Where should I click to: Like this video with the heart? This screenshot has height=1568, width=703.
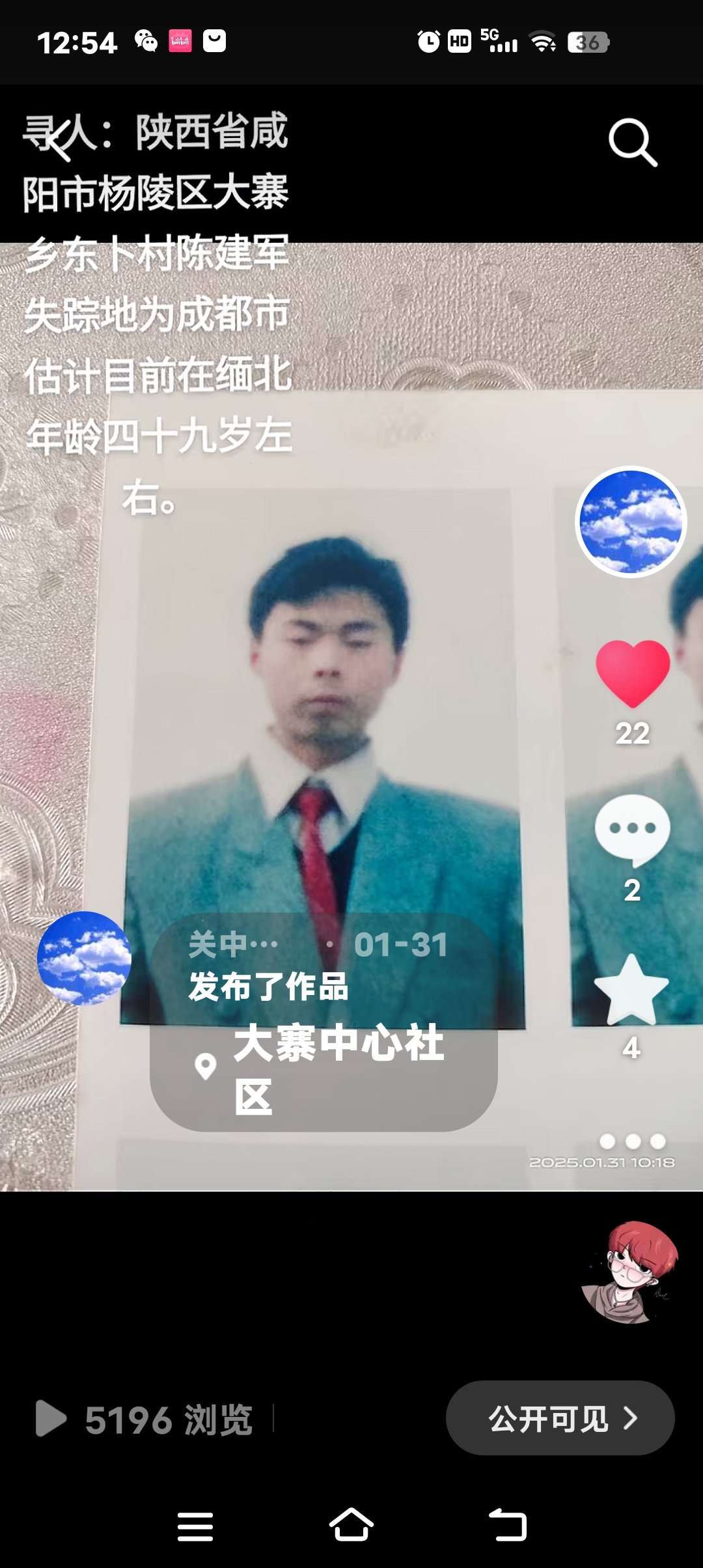632,673
